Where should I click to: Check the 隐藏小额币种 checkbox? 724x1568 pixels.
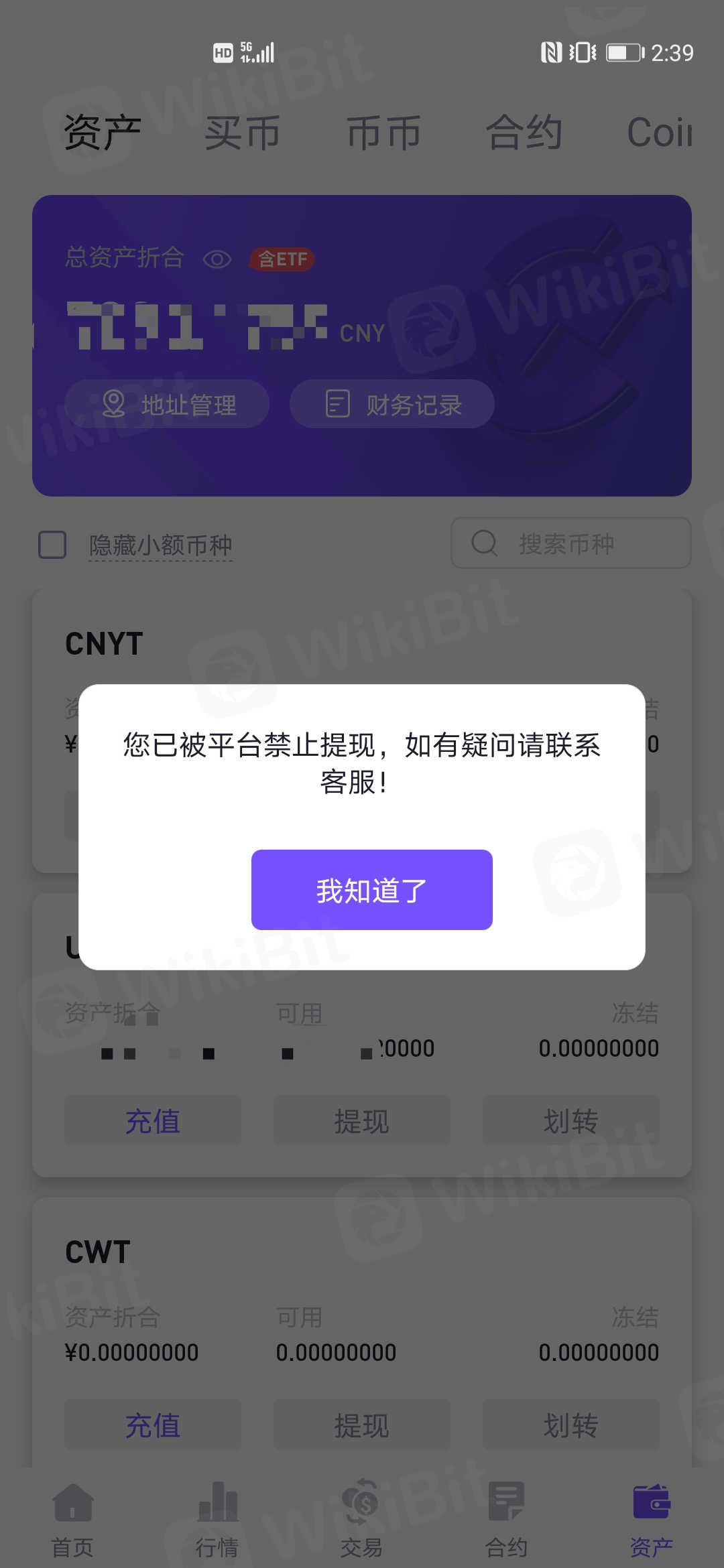[x=52, y=545]
